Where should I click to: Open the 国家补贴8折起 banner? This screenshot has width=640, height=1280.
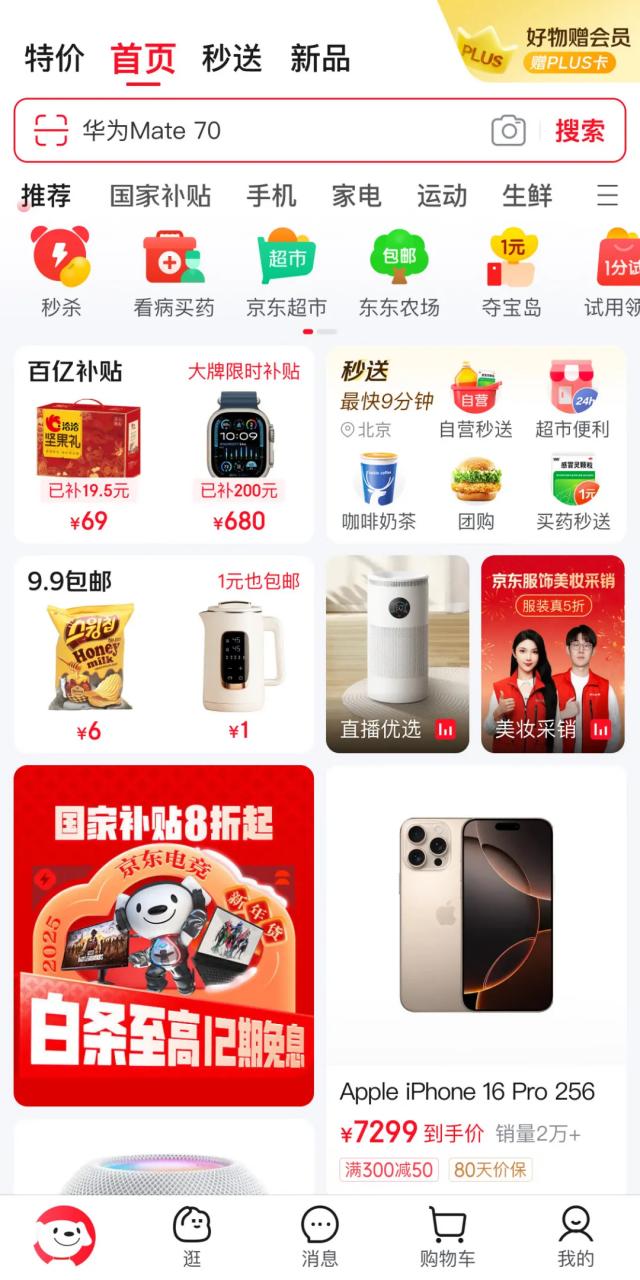(x=164, y=936)
